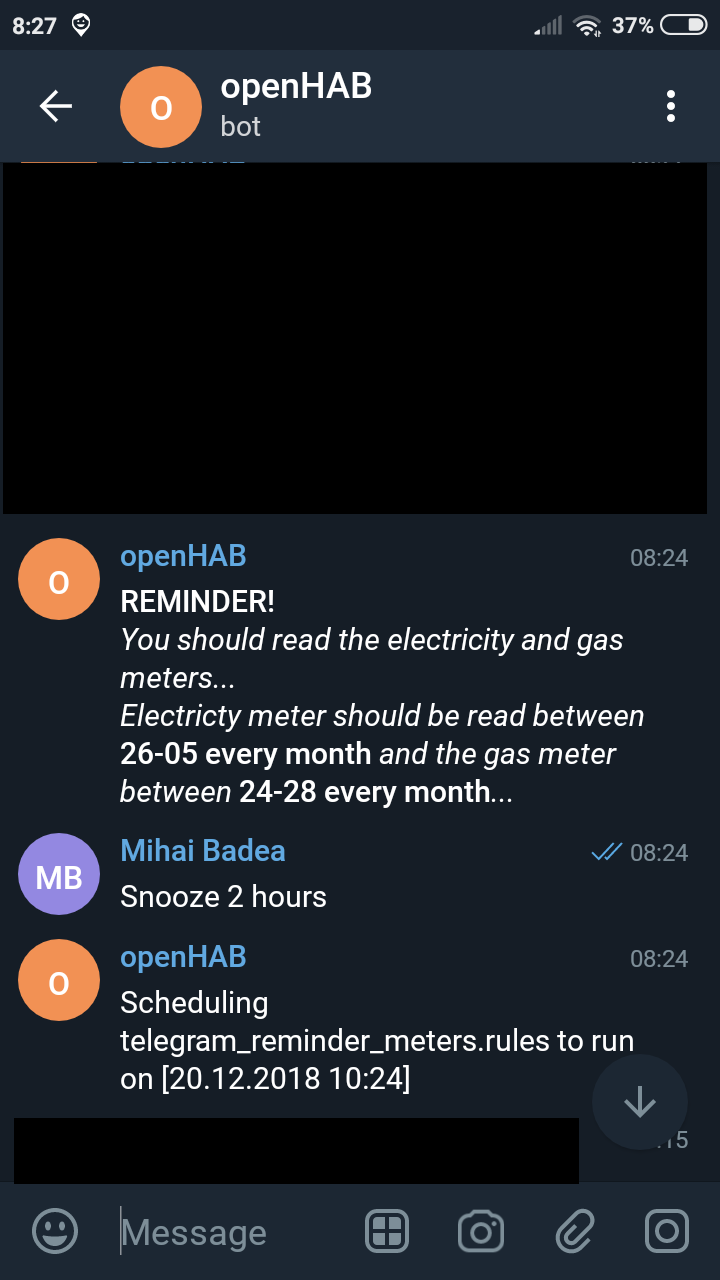This screenshot has height=1280, width=720.
Task: Attach a file with the paperclip
Action: point(574,1231)
